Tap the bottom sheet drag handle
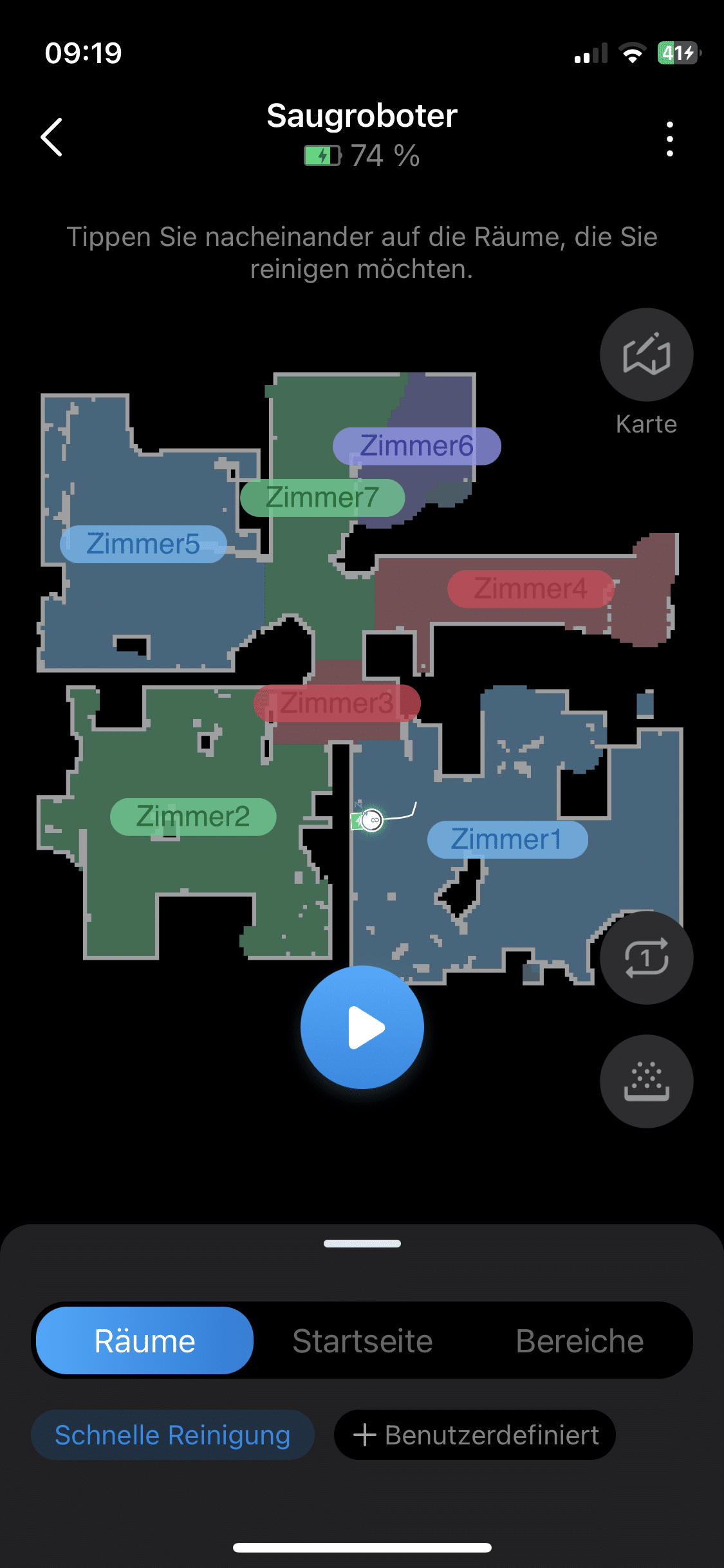The image size is (724, 1568). [x=362, y=1244]
